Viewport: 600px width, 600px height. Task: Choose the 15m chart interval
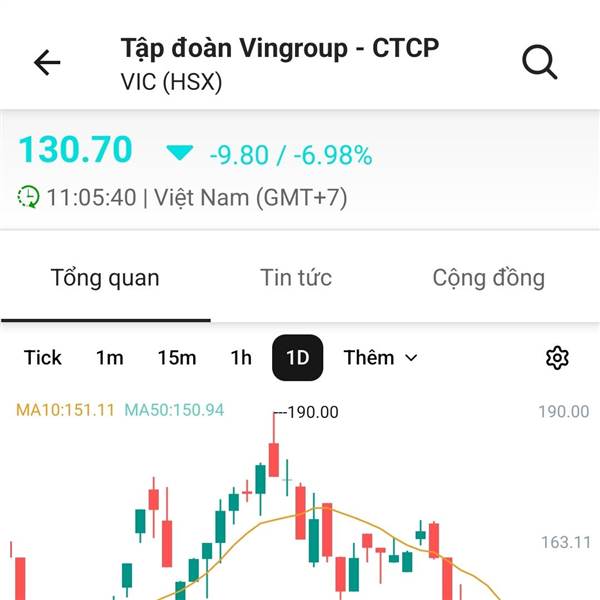[x=176, y=358]
